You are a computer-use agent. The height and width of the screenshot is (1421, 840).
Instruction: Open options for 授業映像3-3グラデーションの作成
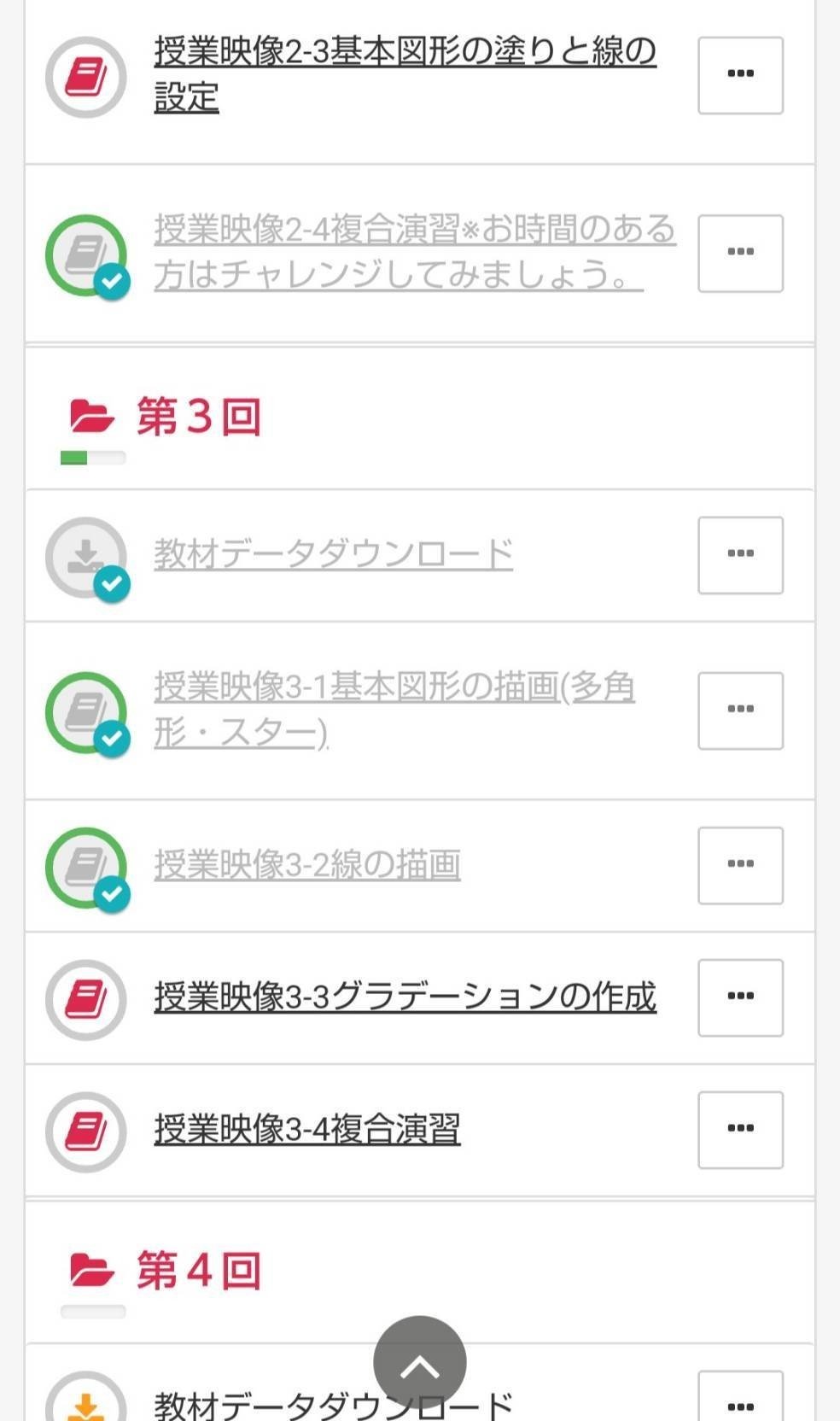(x=740, y=997)
